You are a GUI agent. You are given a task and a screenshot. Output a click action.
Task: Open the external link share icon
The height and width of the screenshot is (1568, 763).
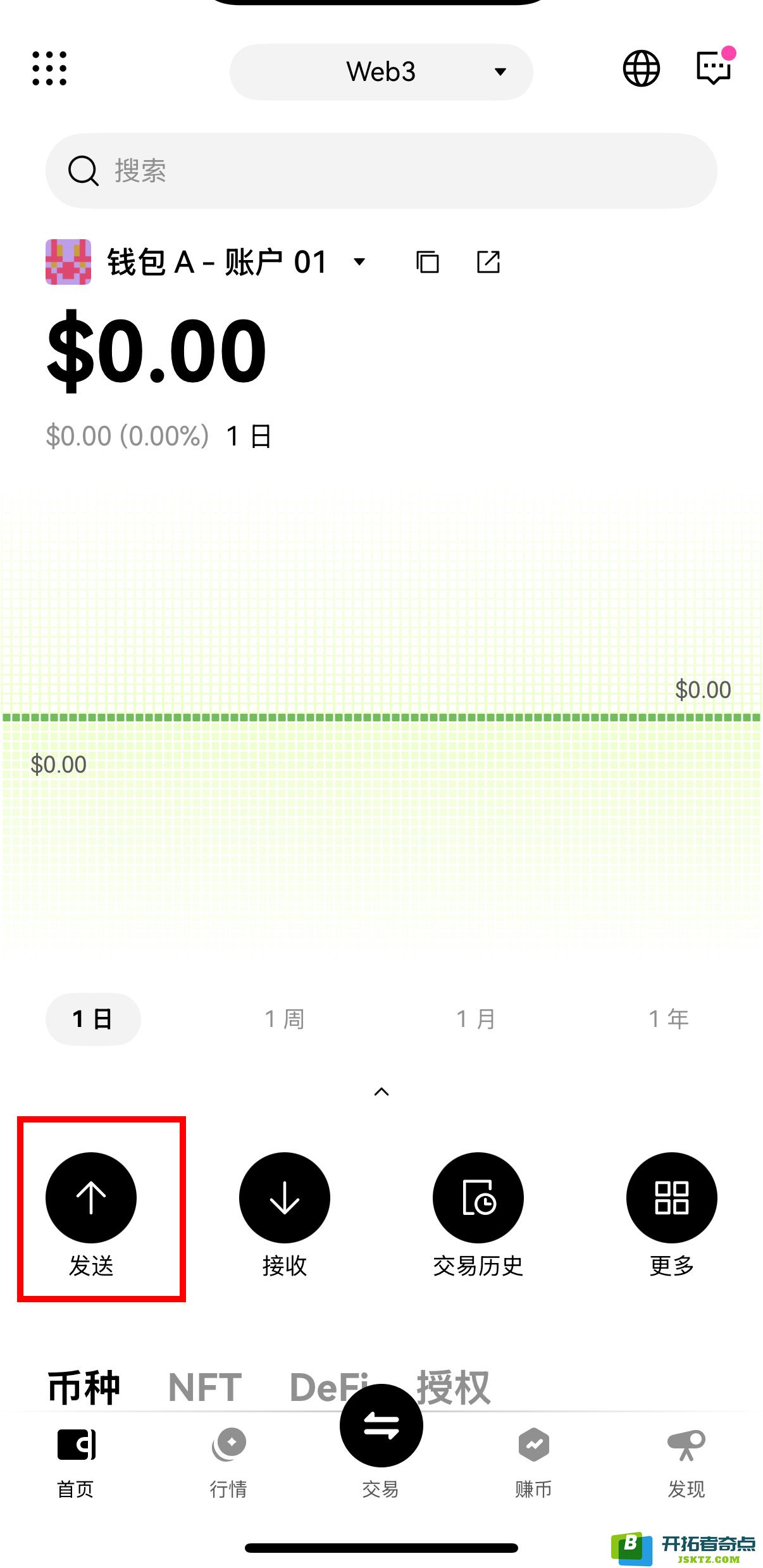tap(488, 261)
